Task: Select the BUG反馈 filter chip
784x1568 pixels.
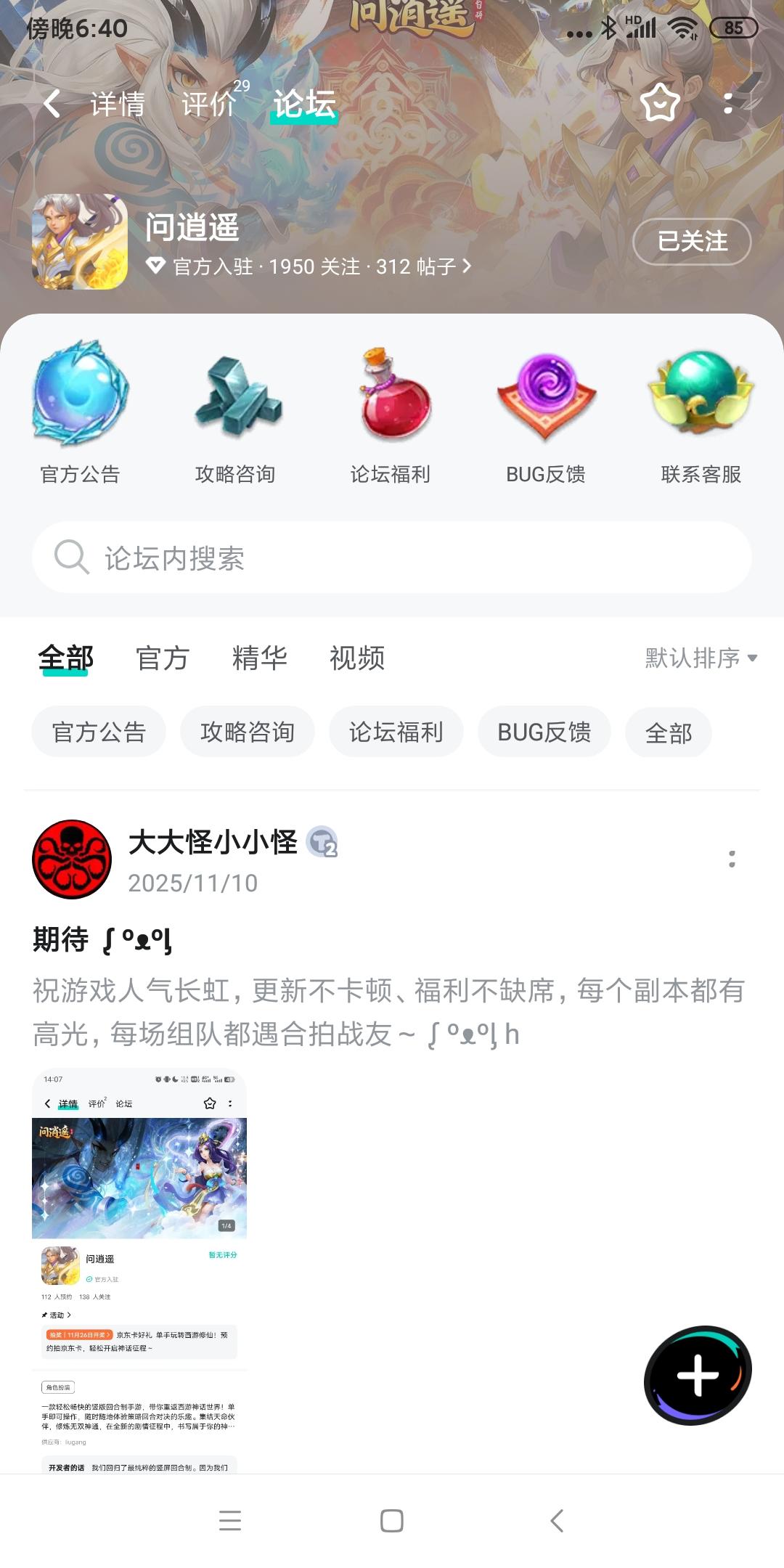Action: tap(544, 732)
